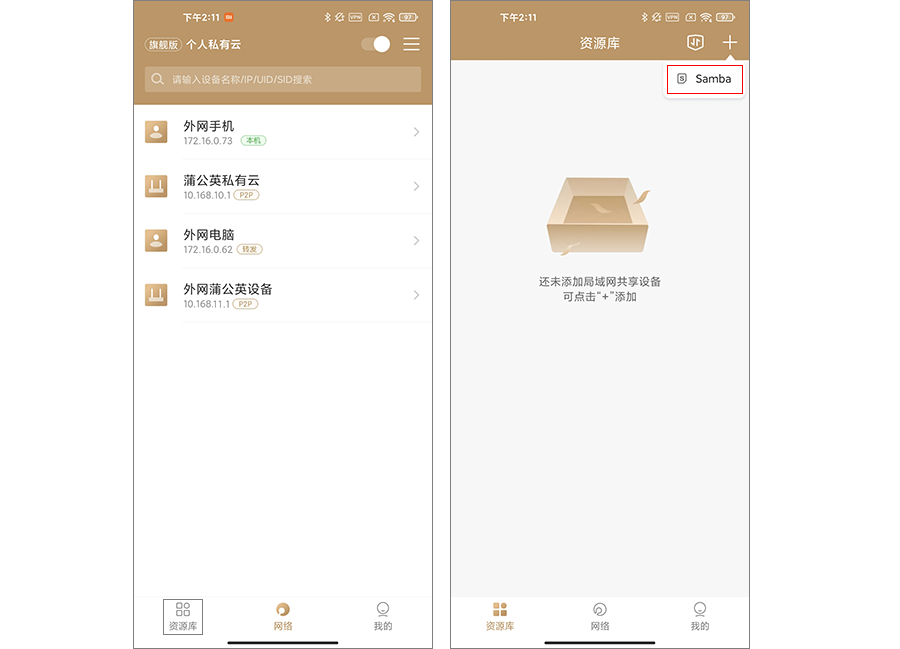Open the 外网手机 device row
The image size is (900, 649).
[x=283, y=132]
